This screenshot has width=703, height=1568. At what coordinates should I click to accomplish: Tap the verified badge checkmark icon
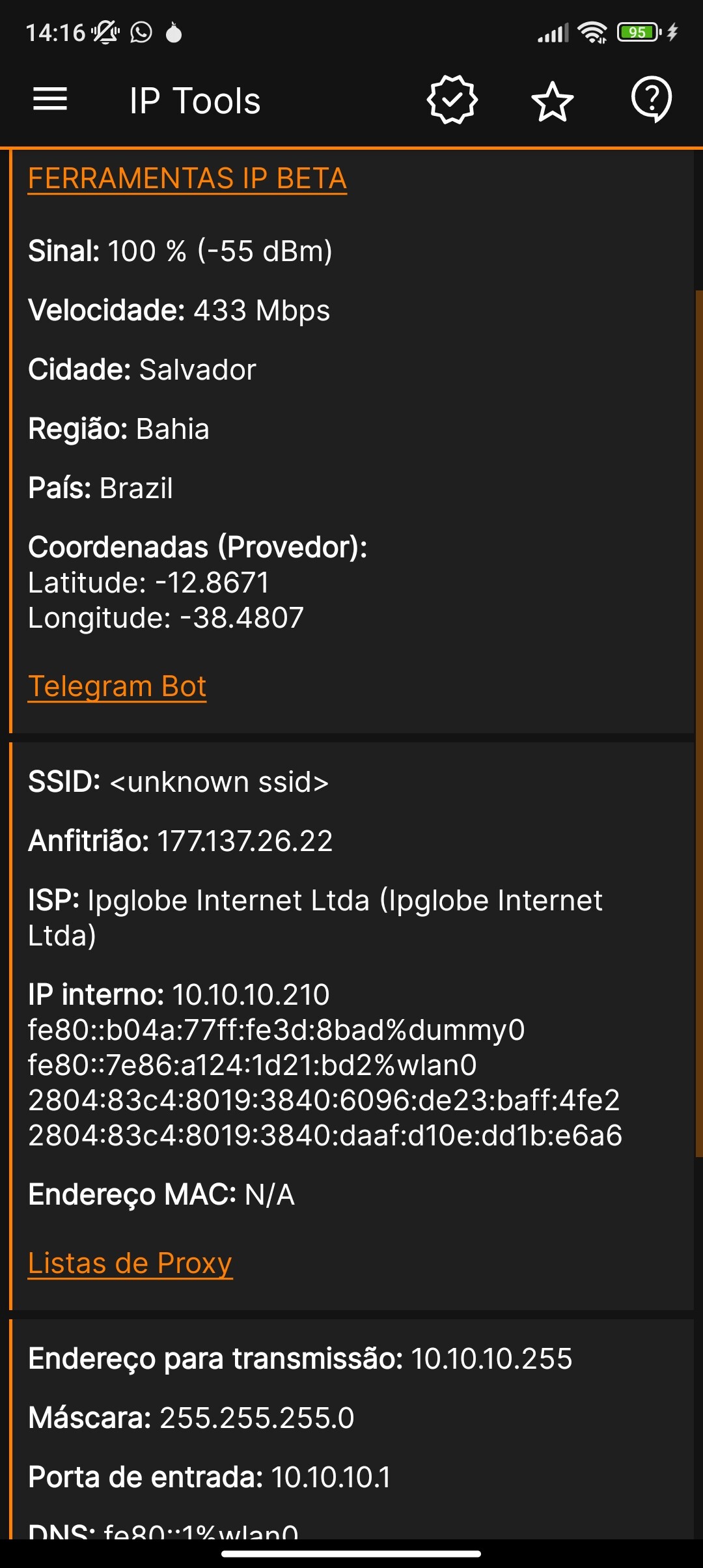tap(452, 100)
